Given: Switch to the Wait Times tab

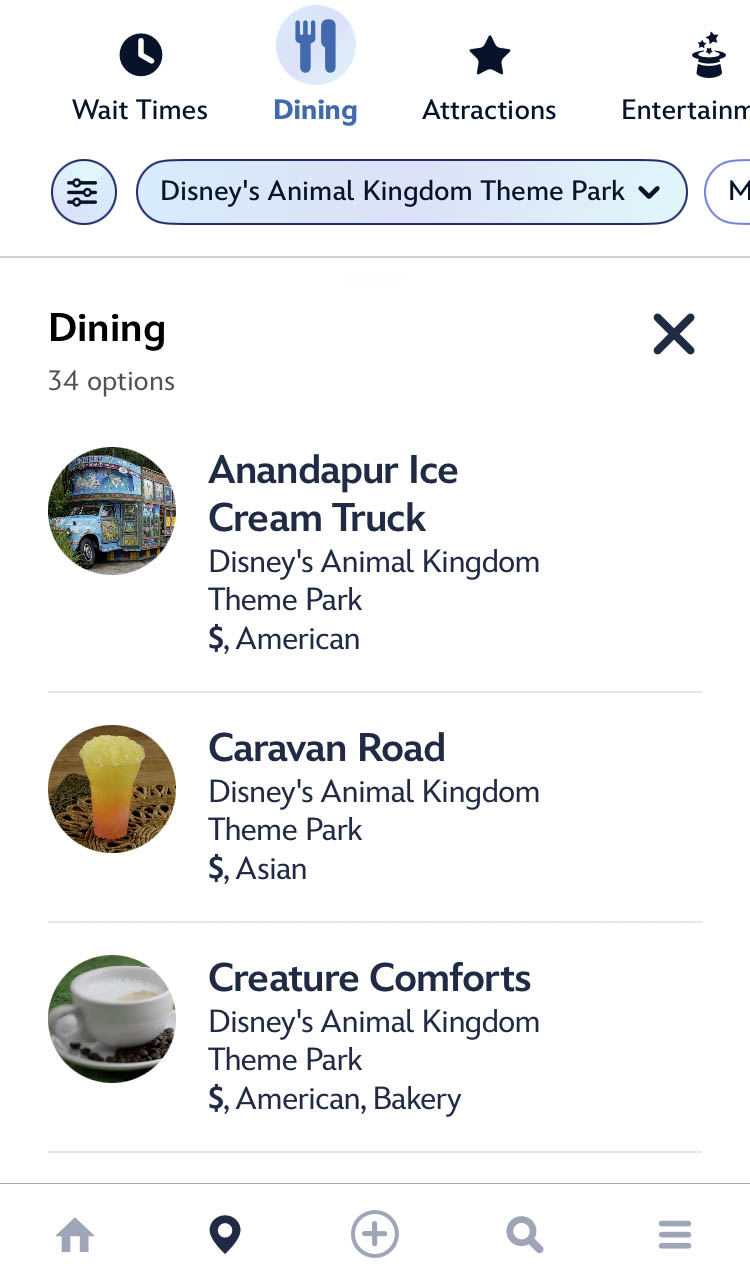Looking at the screenshot, I should tap(140, 77).
